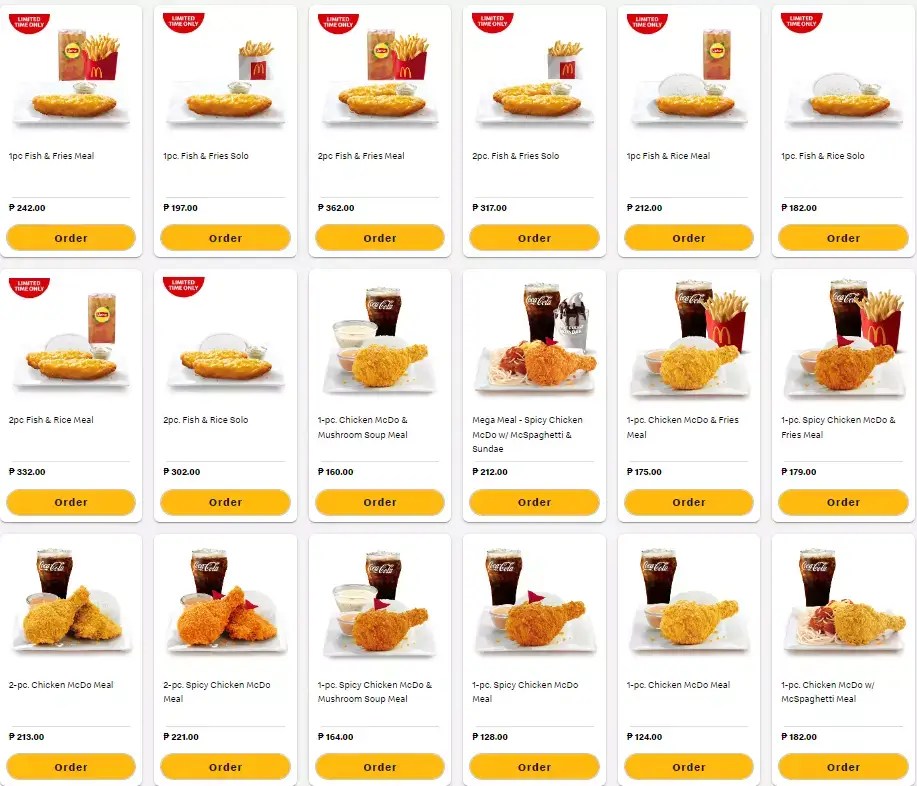Order the 2-pc. Chicken McDo Meal

click(x=71, y=767)
